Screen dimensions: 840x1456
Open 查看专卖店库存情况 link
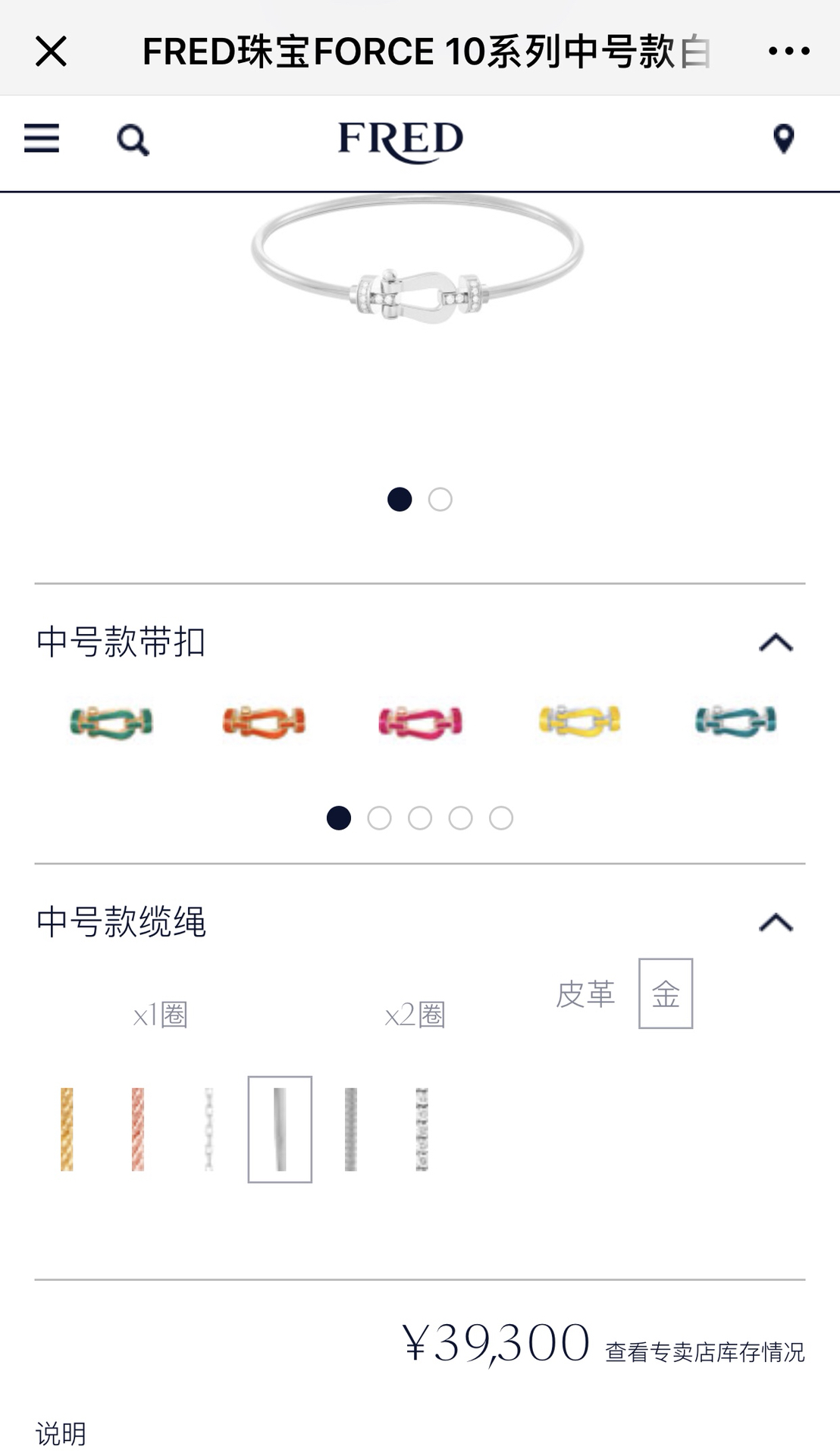704,1352
